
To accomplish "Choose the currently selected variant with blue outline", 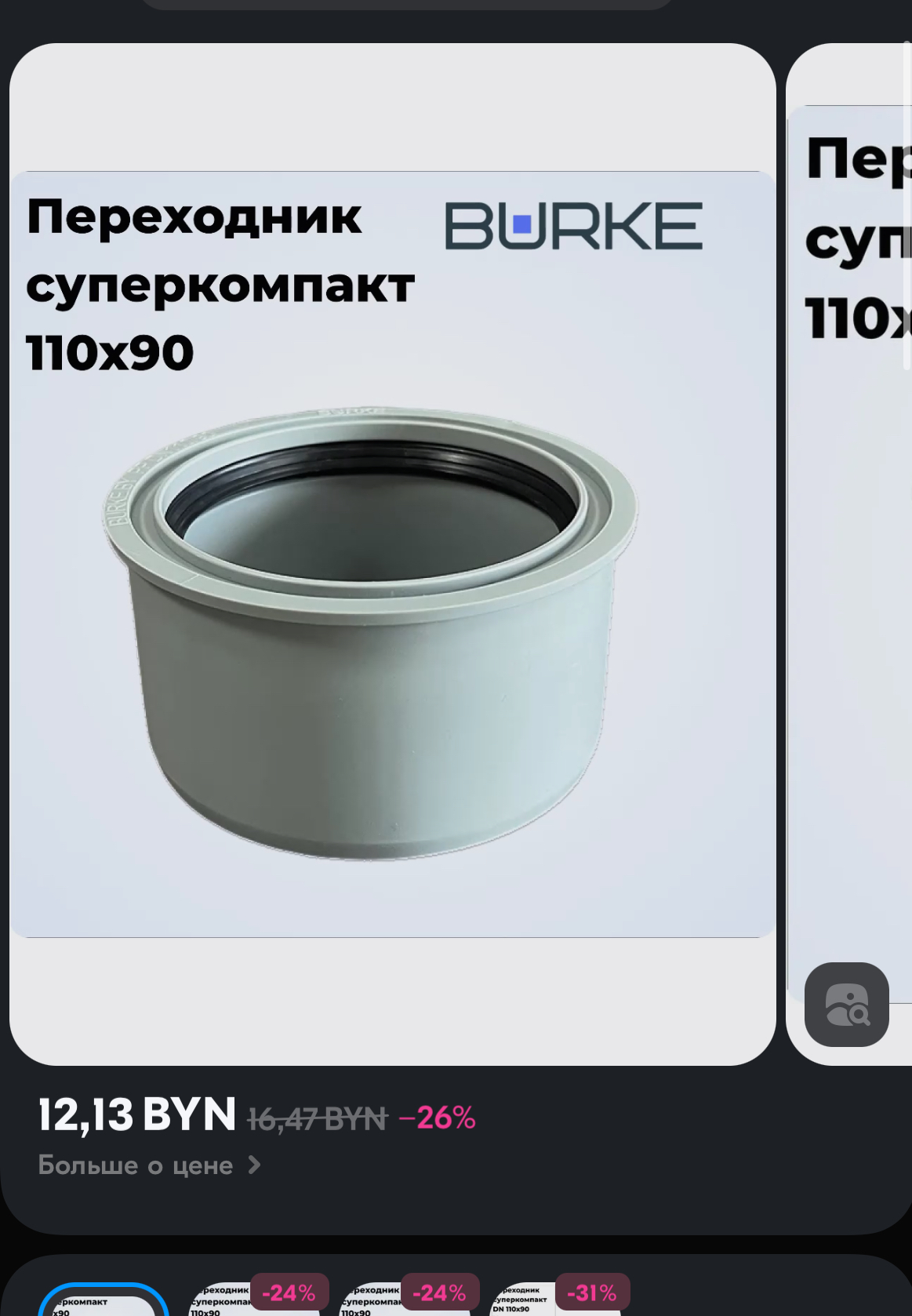I will [103, 1303].
